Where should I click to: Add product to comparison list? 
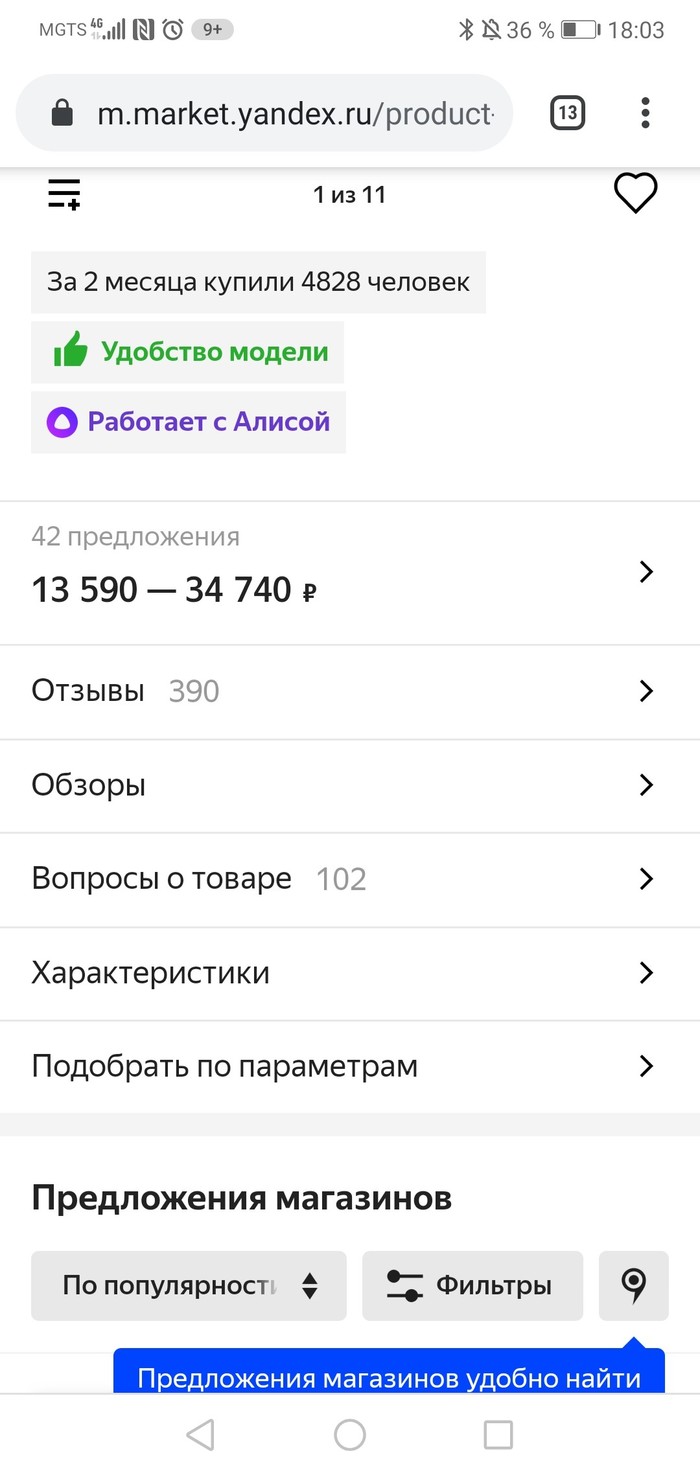tap(65, 194)
